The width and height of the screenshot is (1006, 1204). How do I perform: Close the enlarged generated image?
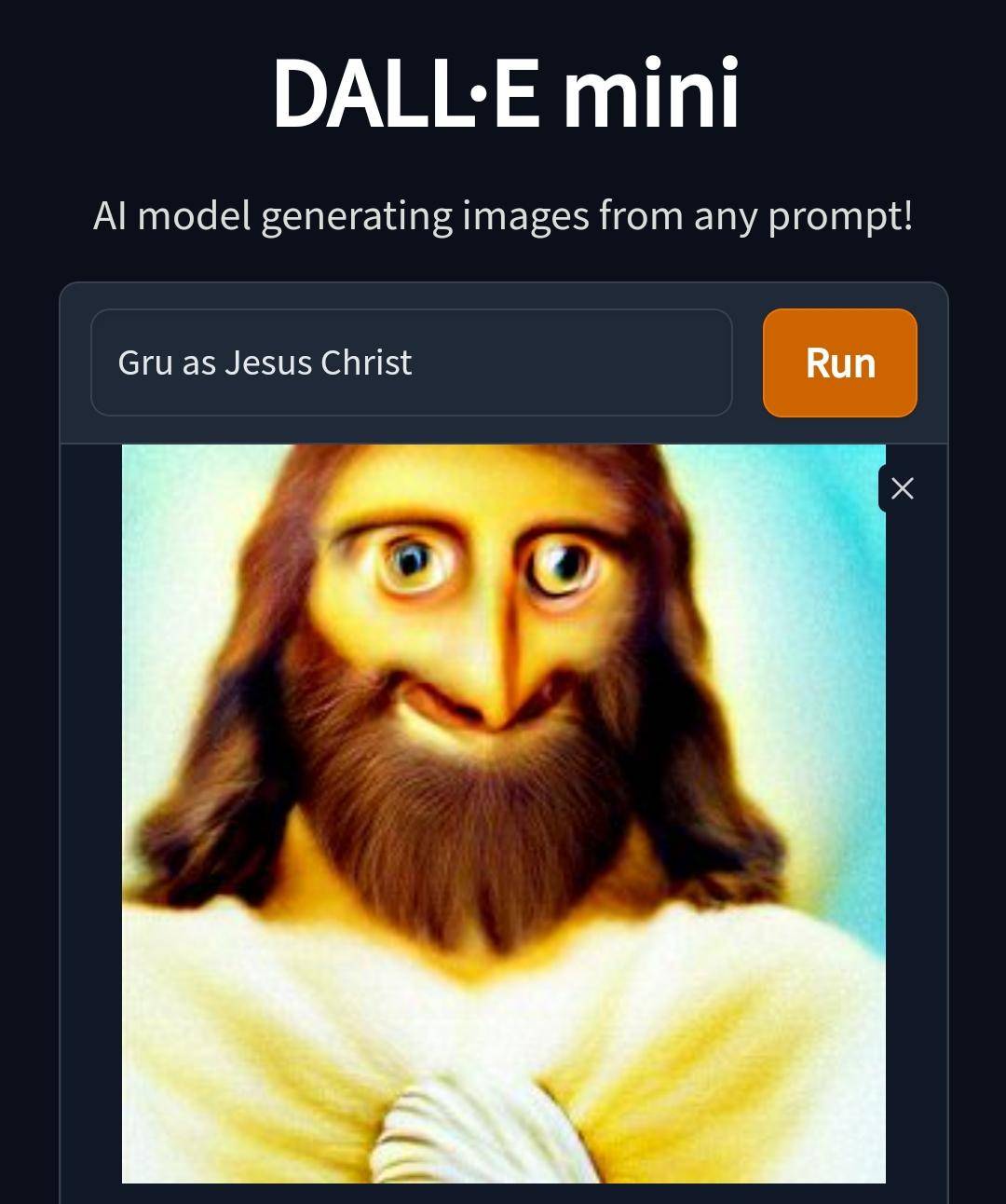[x=902, y=488]
